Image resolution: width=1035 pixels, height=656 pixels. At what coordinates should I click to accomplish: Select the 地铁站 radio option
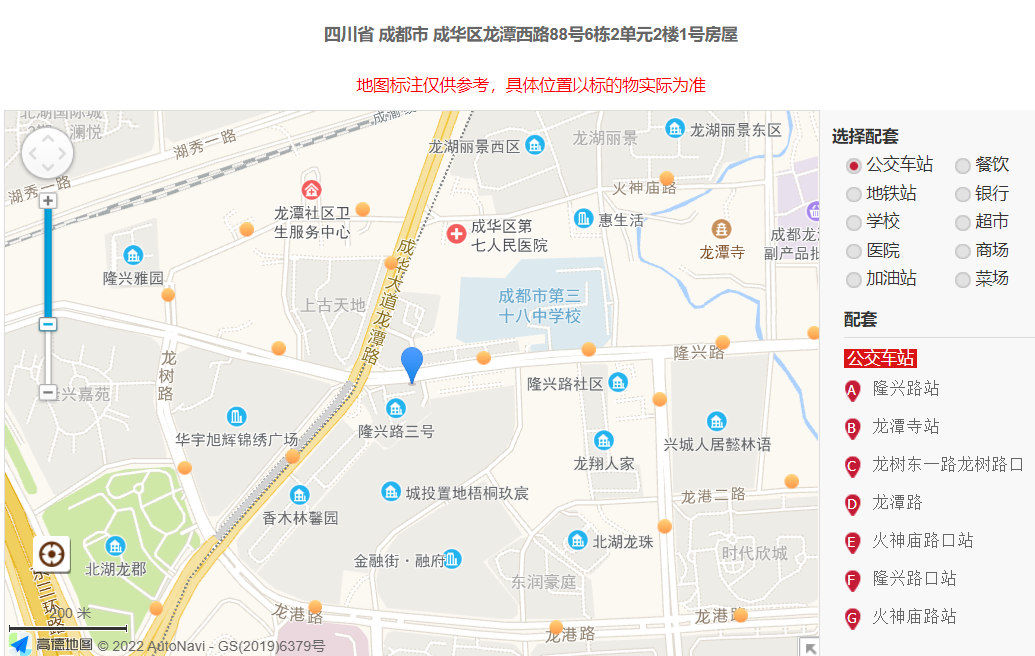pyautogui.click(x=854, y=194)
